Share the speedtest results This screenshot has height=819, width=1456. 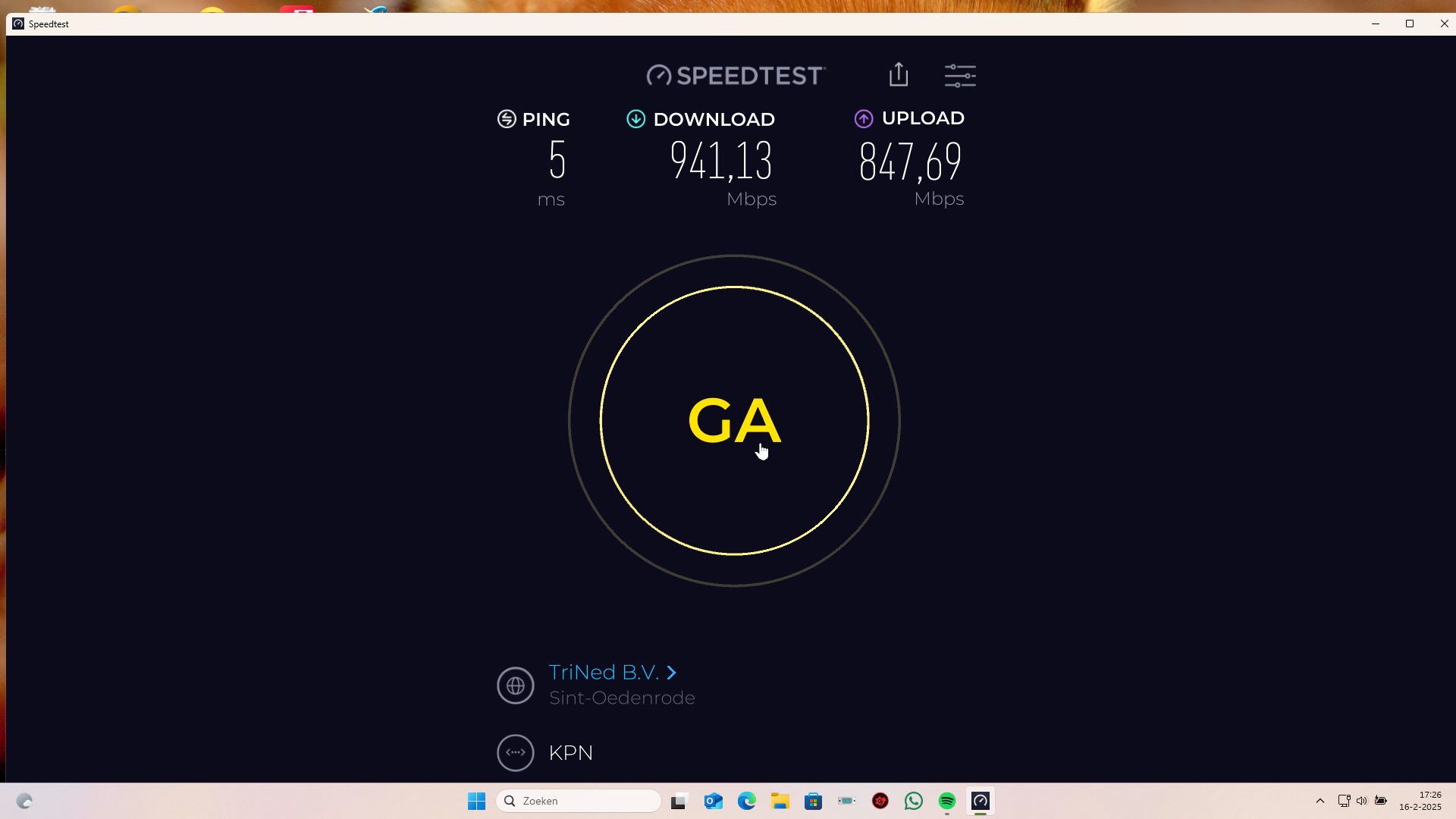[x=899, y=74]
